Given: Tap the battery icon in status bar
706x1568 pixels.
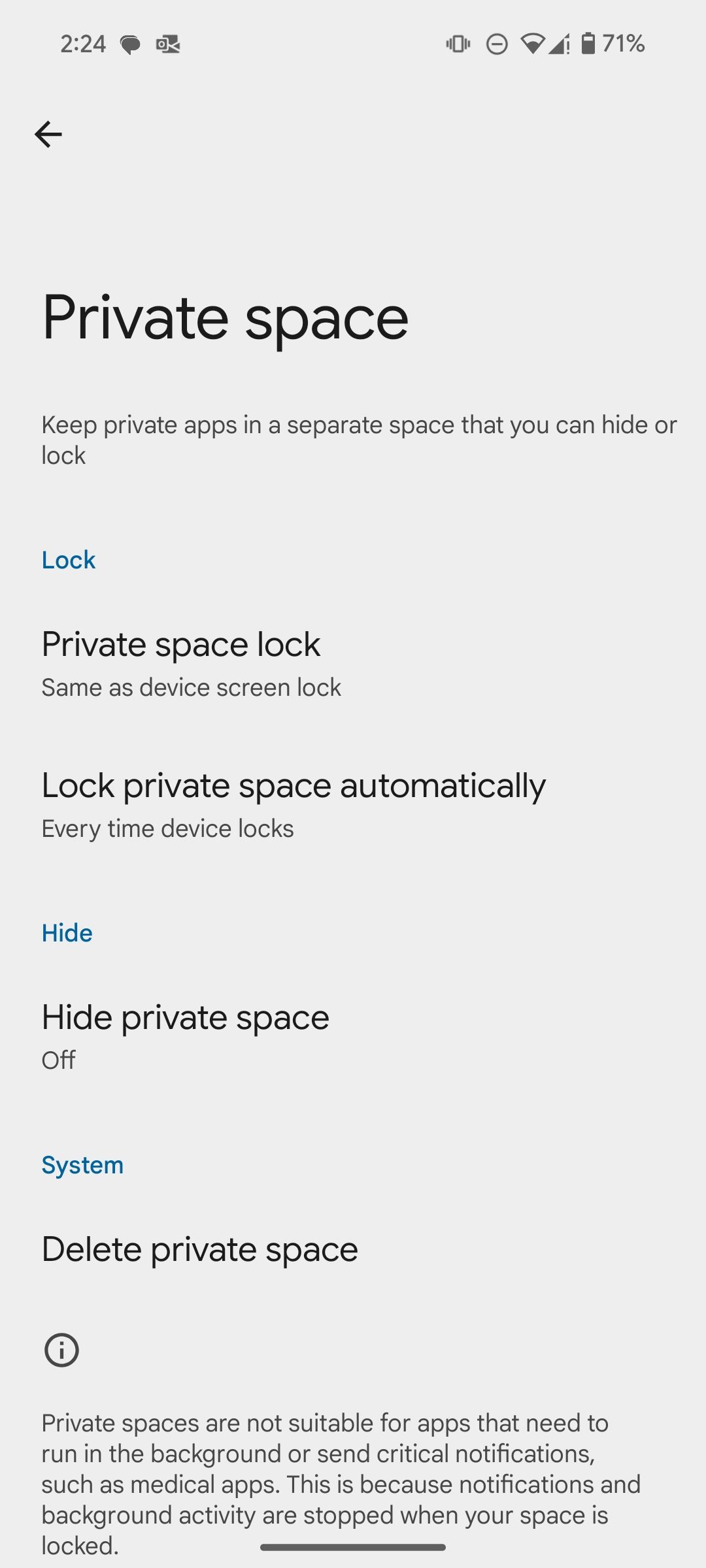Looking at the screenshot, I should coord(590,43).
